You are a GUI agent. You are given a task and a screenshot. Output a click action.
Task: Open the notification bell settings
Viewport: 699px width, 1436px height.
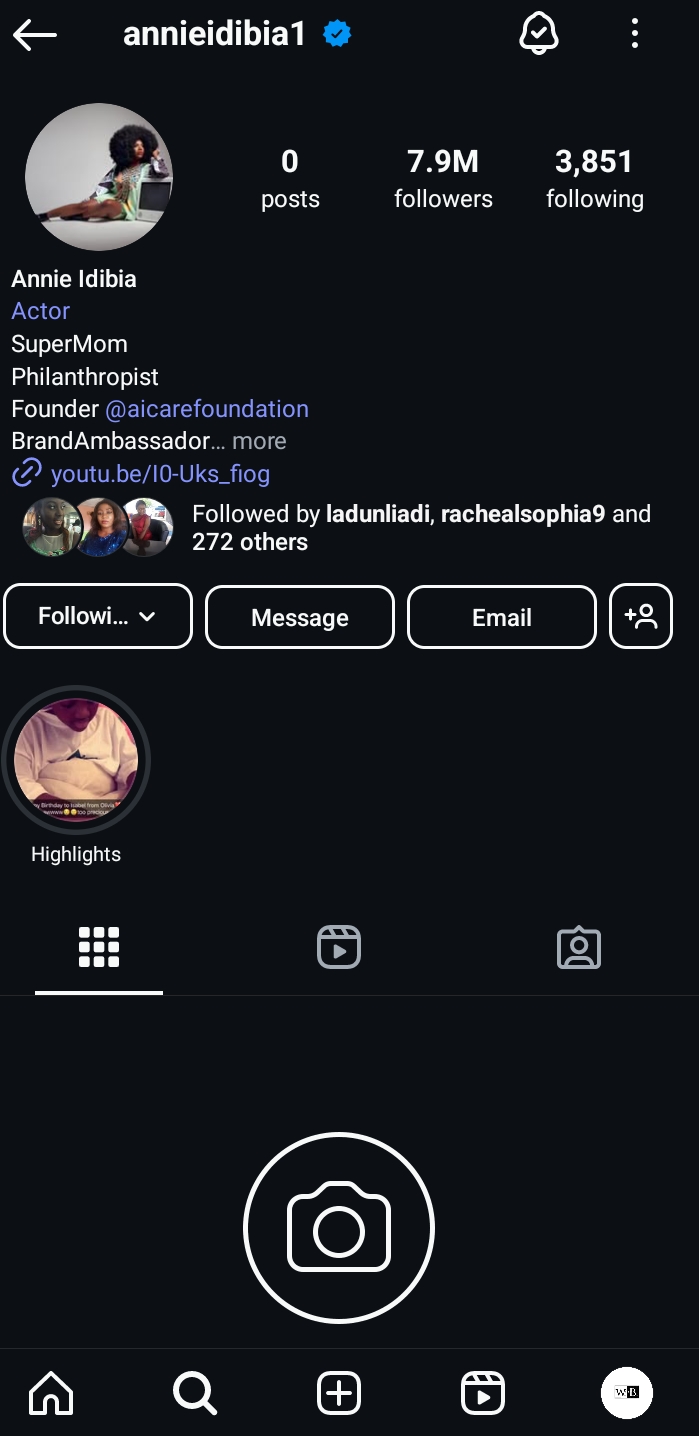[538, 35]
